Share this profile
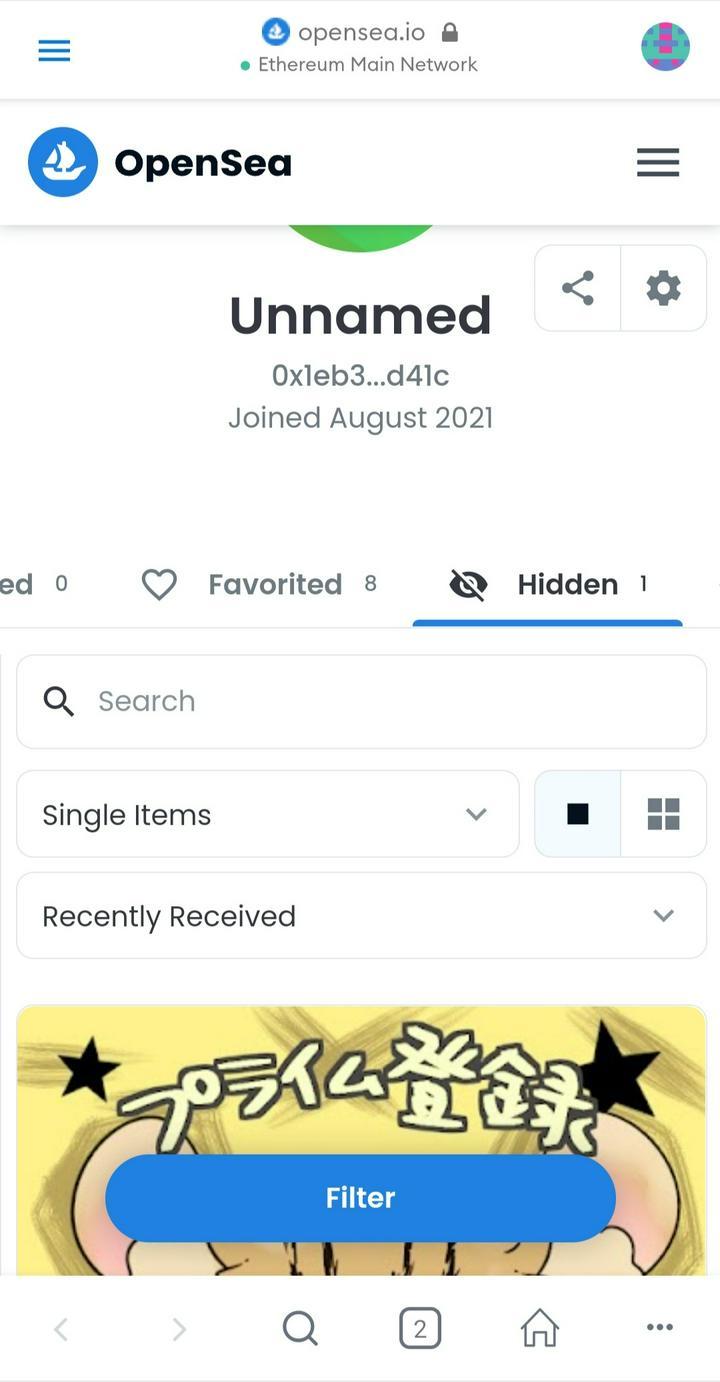This screenshot has height=1382, width=720. pos(578,288)
